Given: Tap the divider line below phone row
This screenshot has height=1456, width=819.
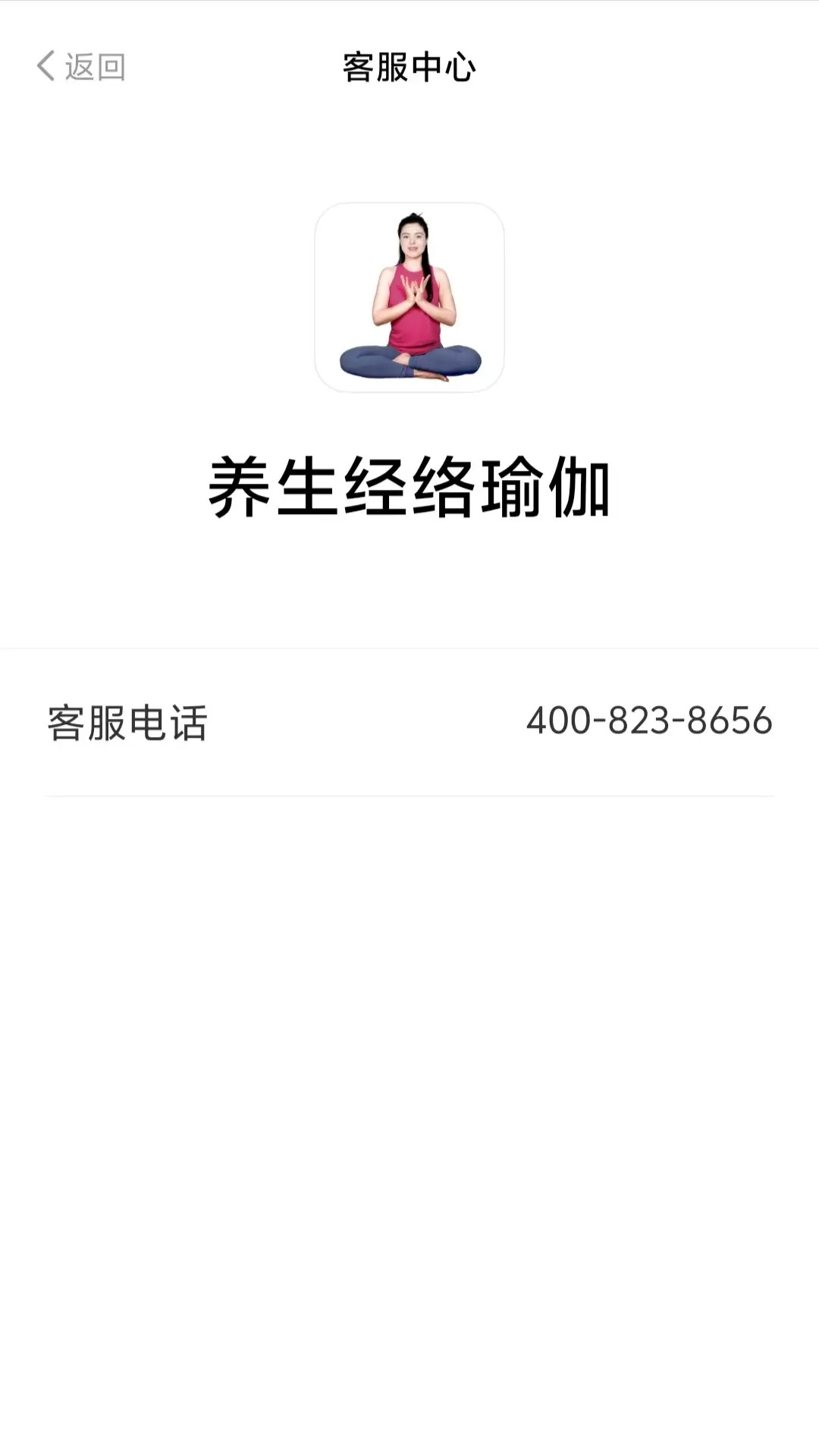Looking at the screenshot, I should [409, 795].
